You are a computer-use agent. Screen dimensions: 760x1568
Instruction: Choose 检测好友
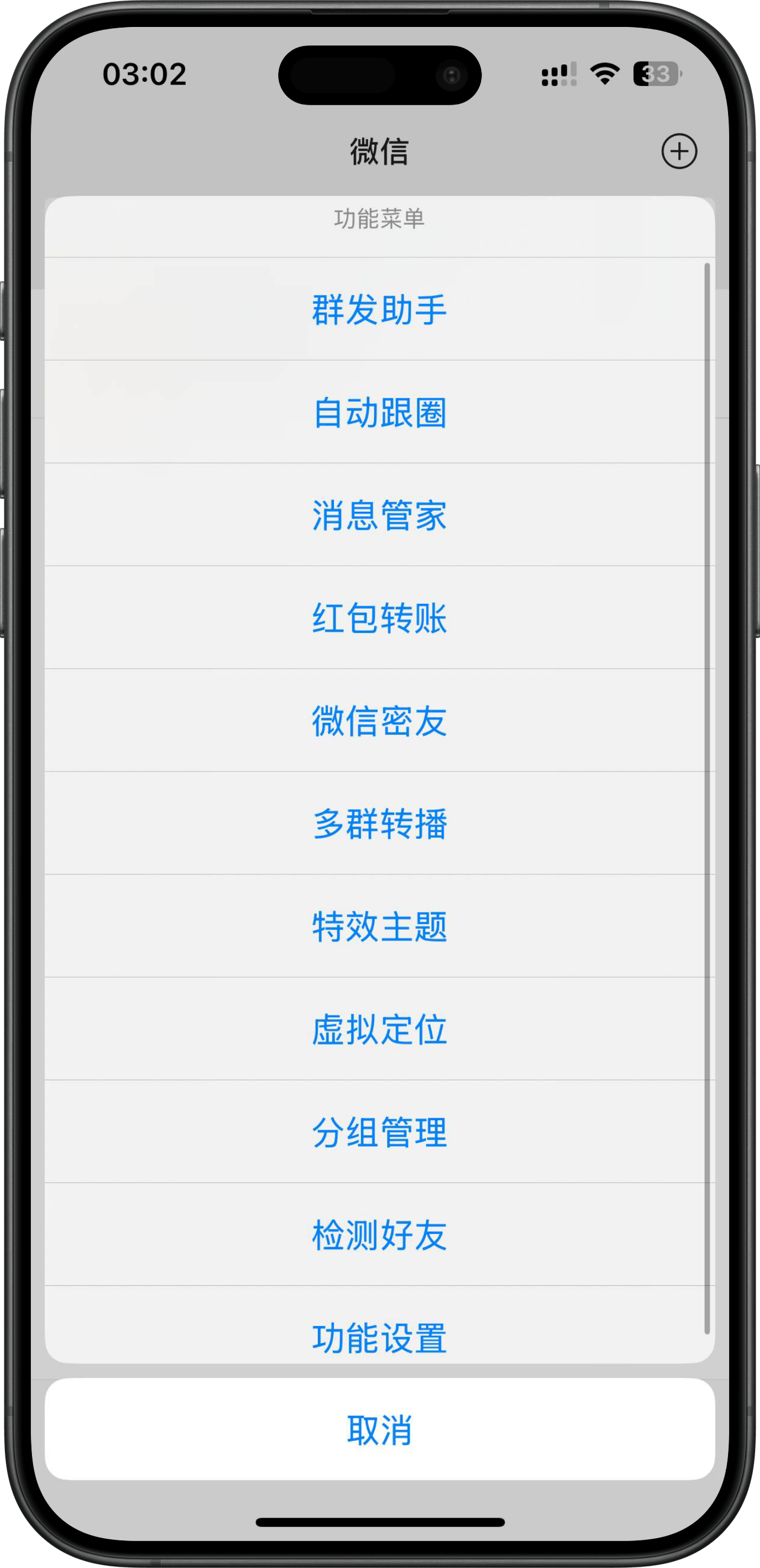pyautogui.click(x=379, y=1235)
